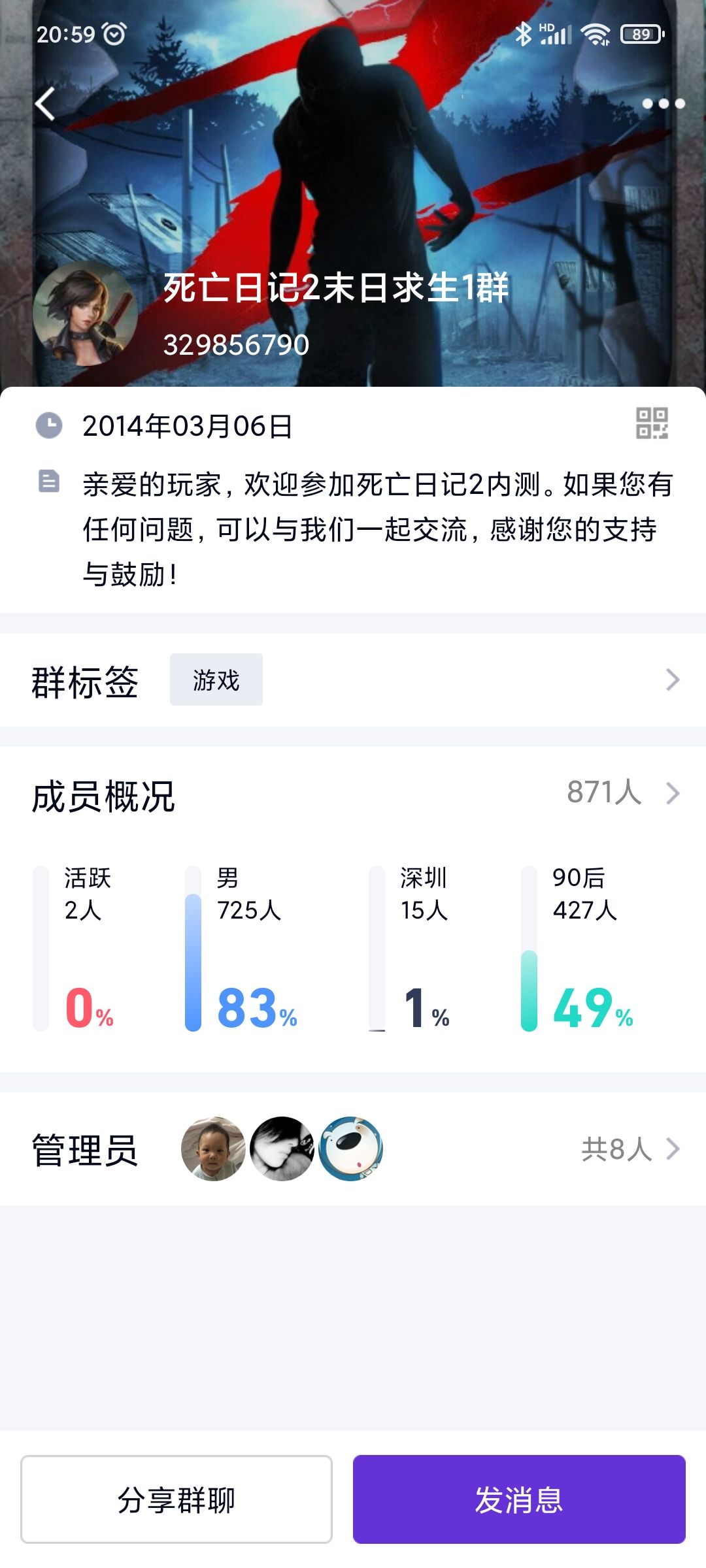Open the 管理员 list with 共8人
706x1568 pixels.
[353, 1149]
